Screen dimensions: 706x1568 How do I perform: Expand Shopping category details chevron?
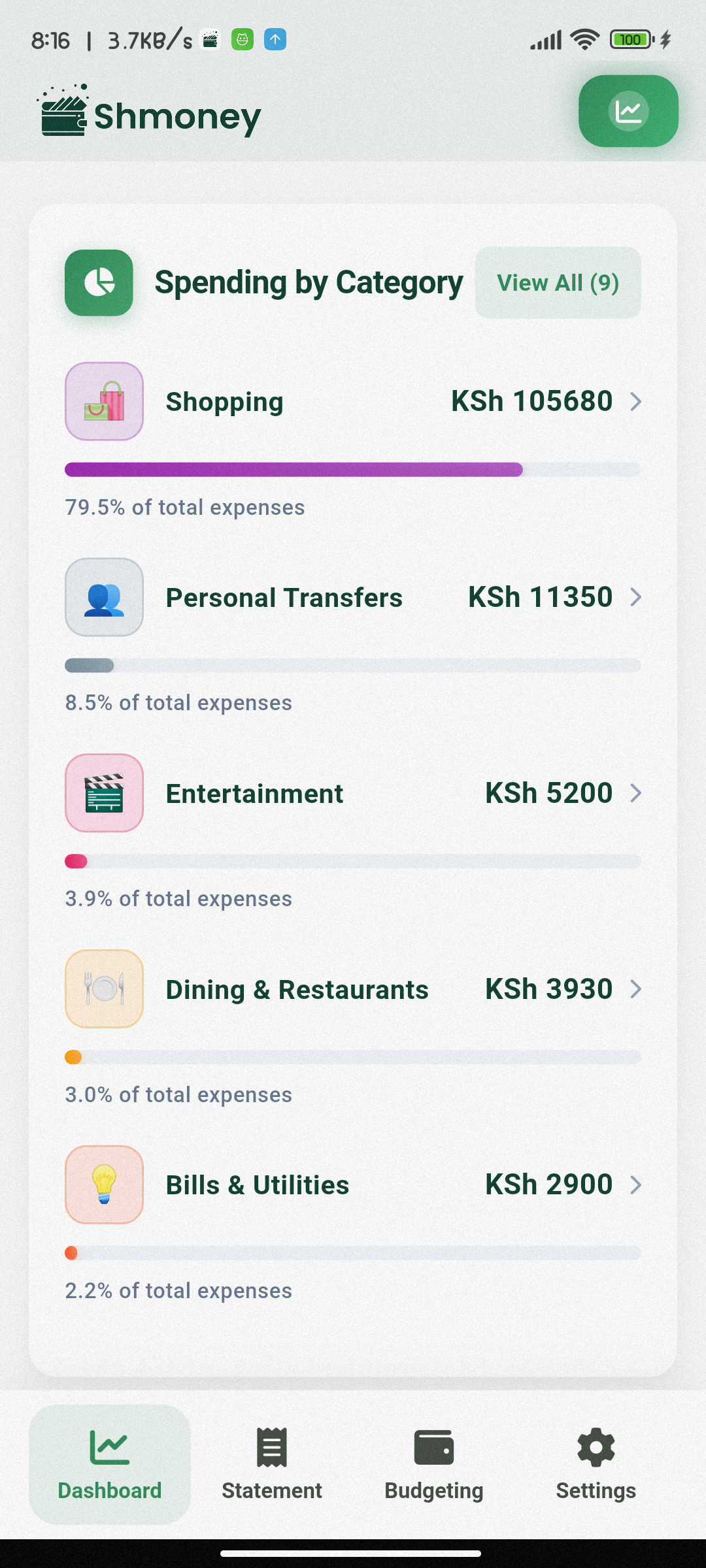click(637, 402)
